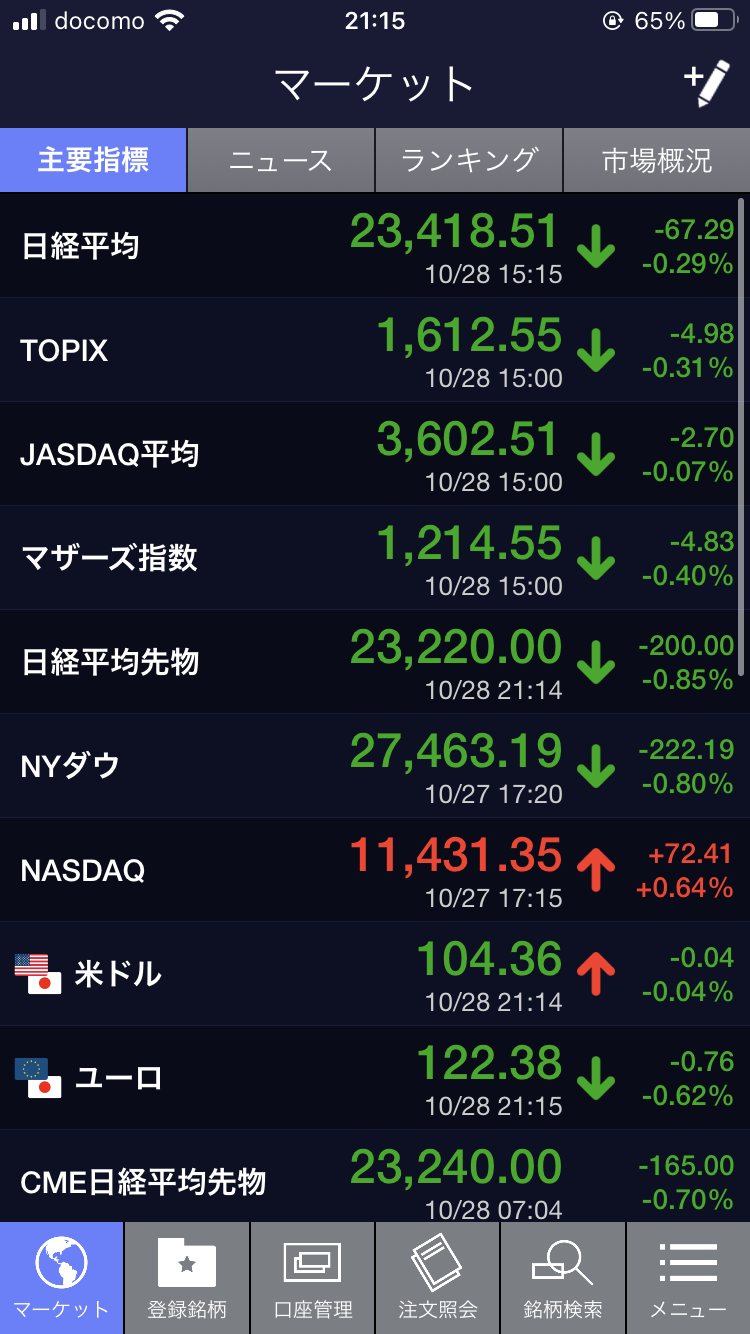Open the 市場概況 tab
Screen dimensions: 750x1334
click(x=657, y=160)
